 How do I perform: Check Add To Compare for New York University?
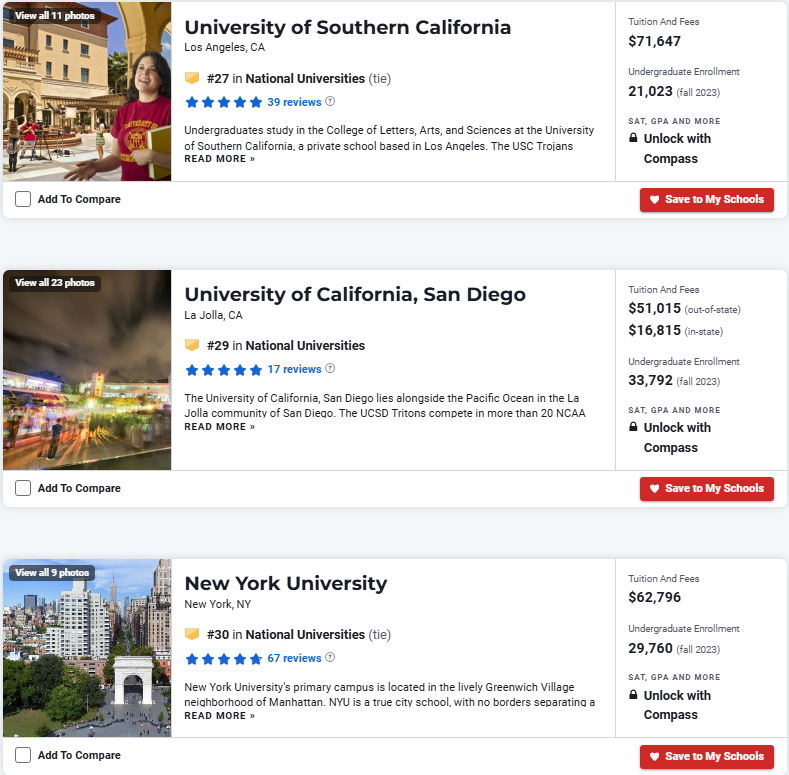pos(23,755)
